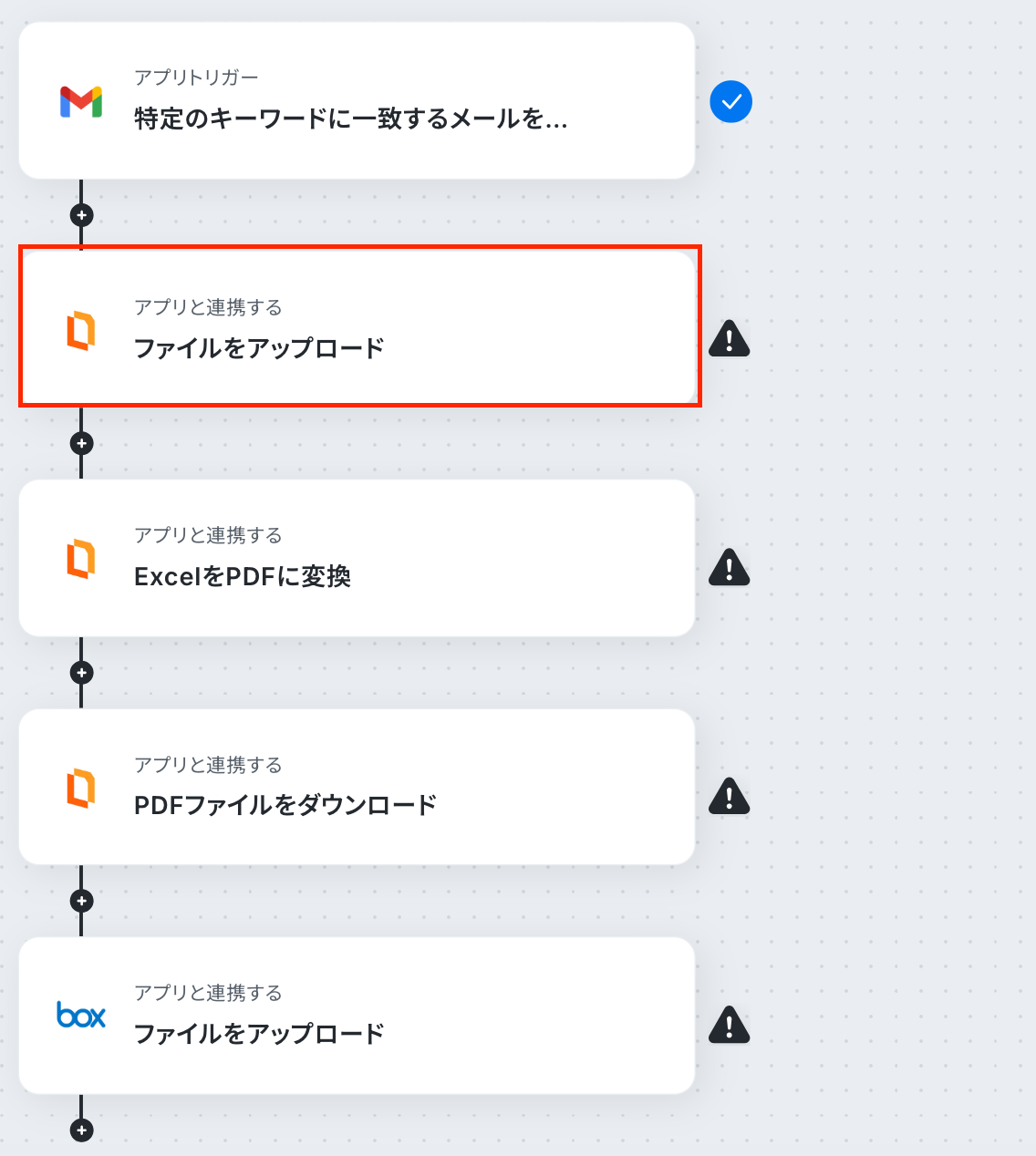Add a step above ExcelをPDFに変換

(81, 443)
